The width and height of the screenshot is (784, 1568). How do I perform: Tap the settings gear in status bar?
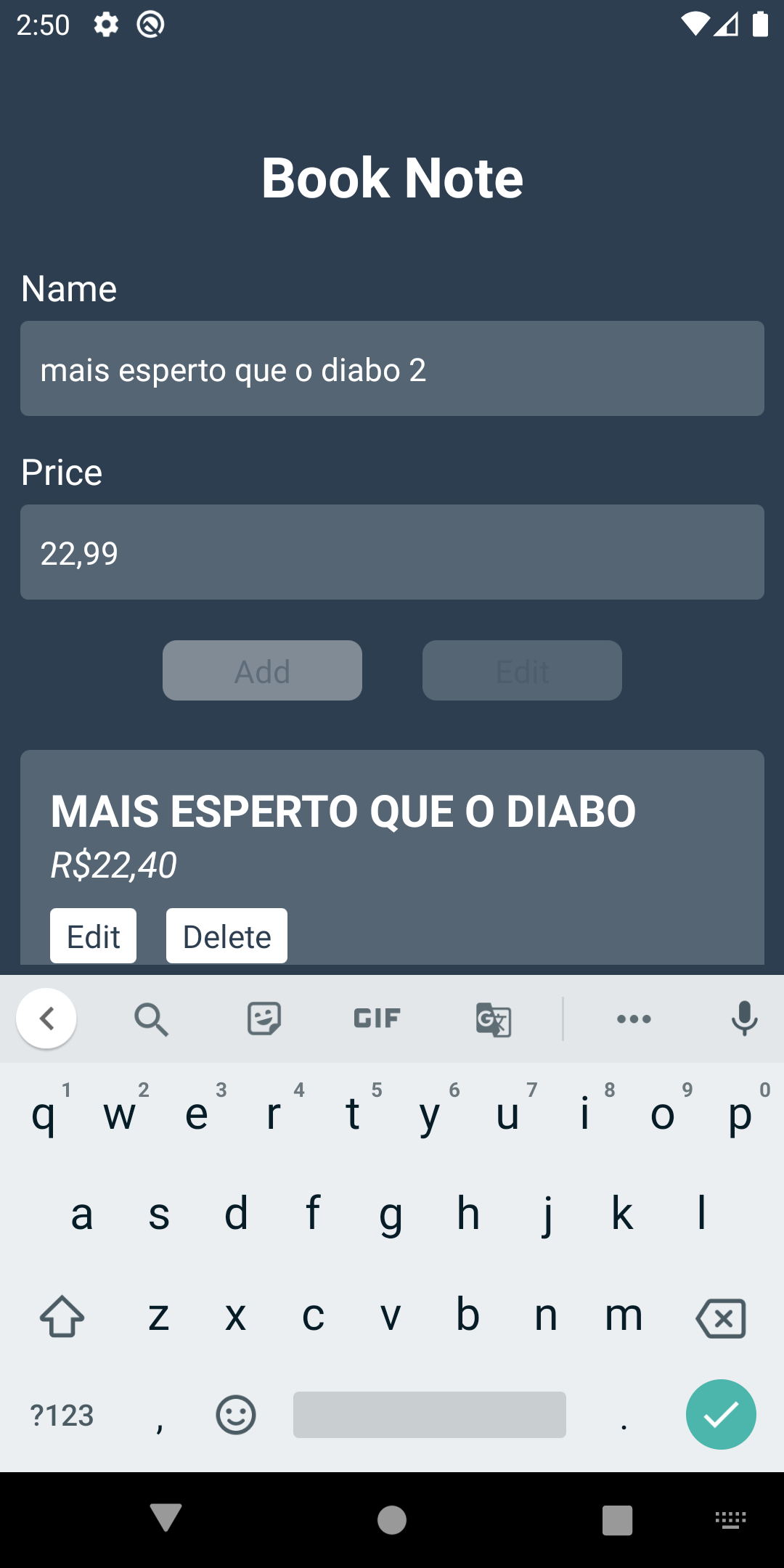[106, 24]
